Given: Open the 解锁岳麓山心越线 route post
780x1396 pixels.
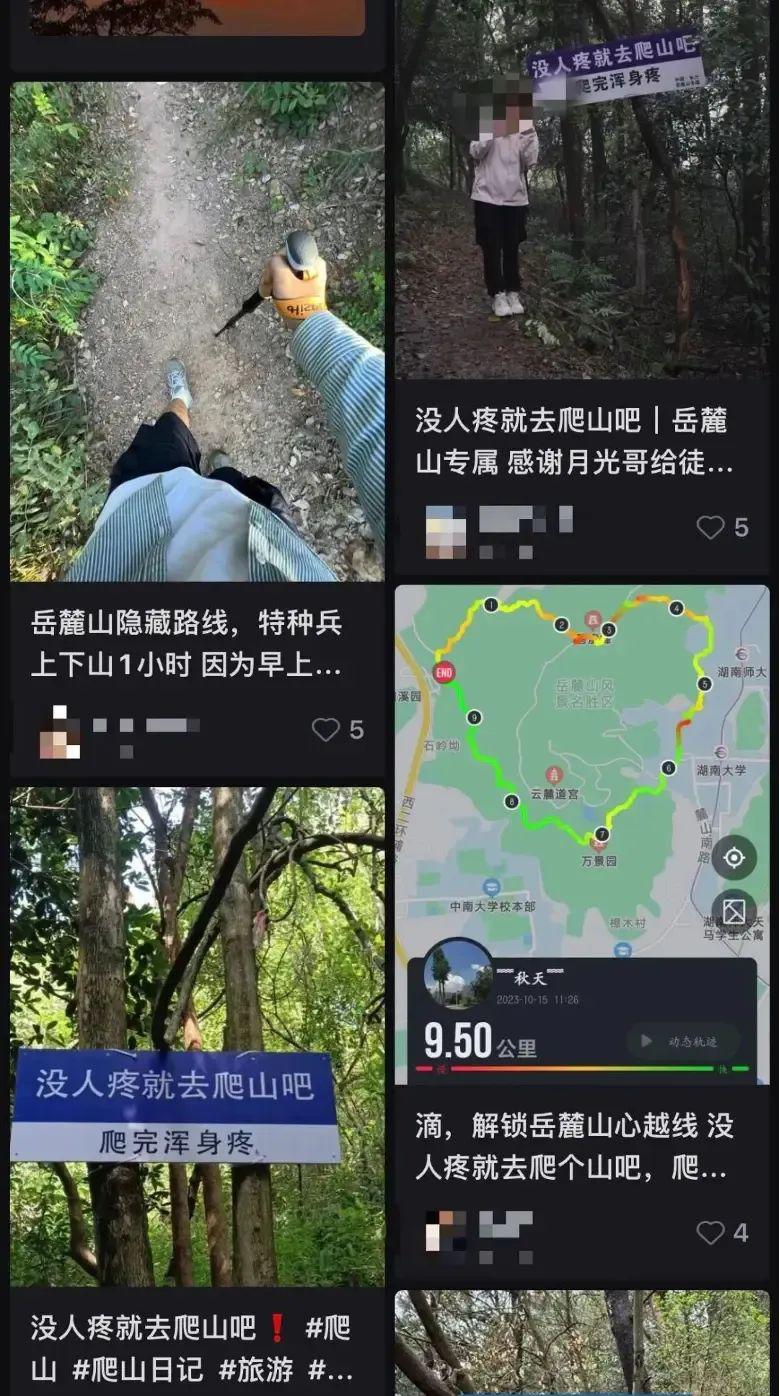Looking at the screenshot, I should (581, 834).
